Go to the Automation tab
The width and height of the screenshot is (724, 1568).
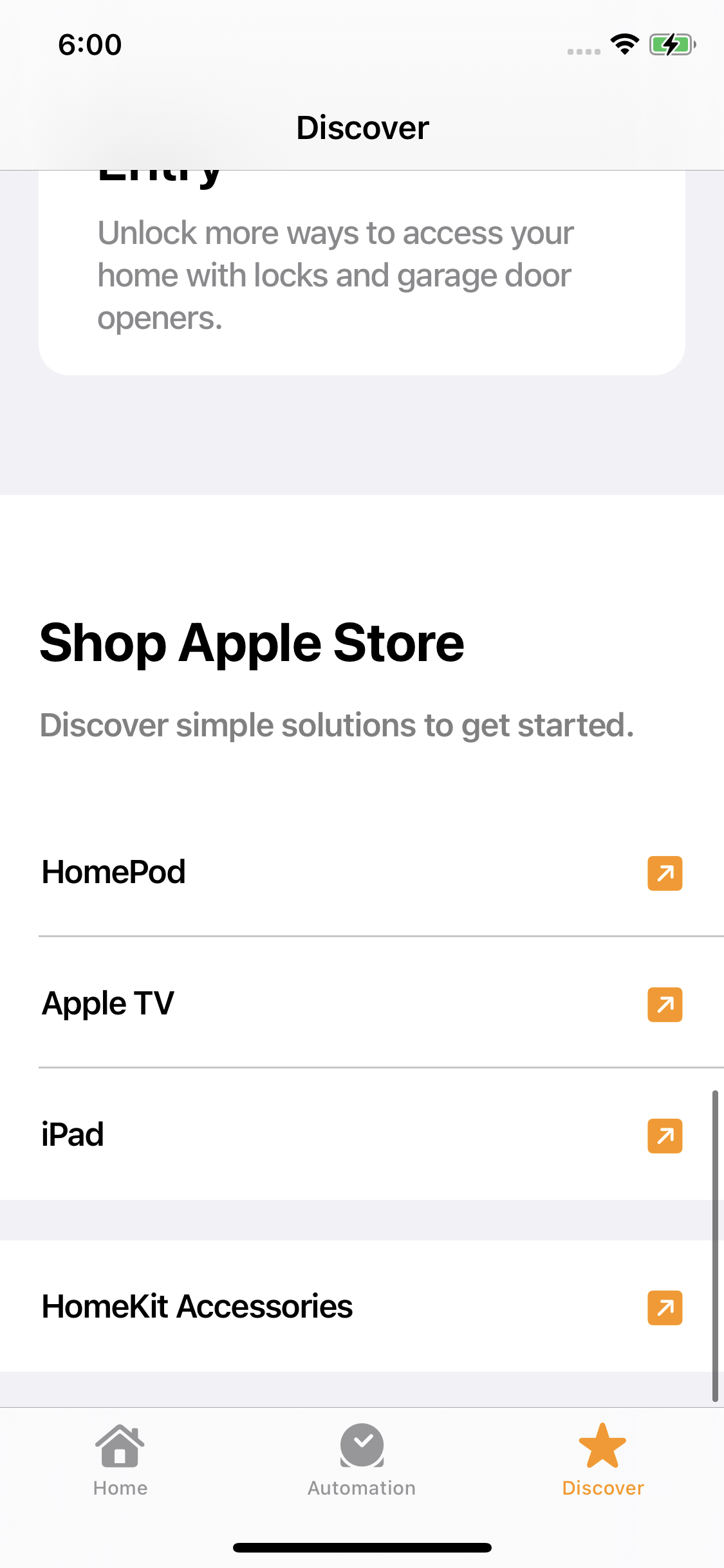coord(362,1461)
